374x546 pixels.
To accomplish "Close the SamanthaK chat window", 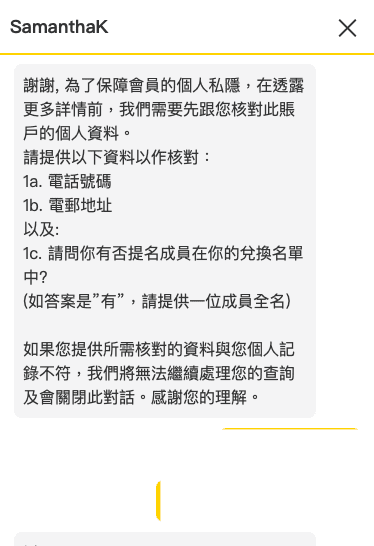I will pyautogui.click(x=347, y=28).
